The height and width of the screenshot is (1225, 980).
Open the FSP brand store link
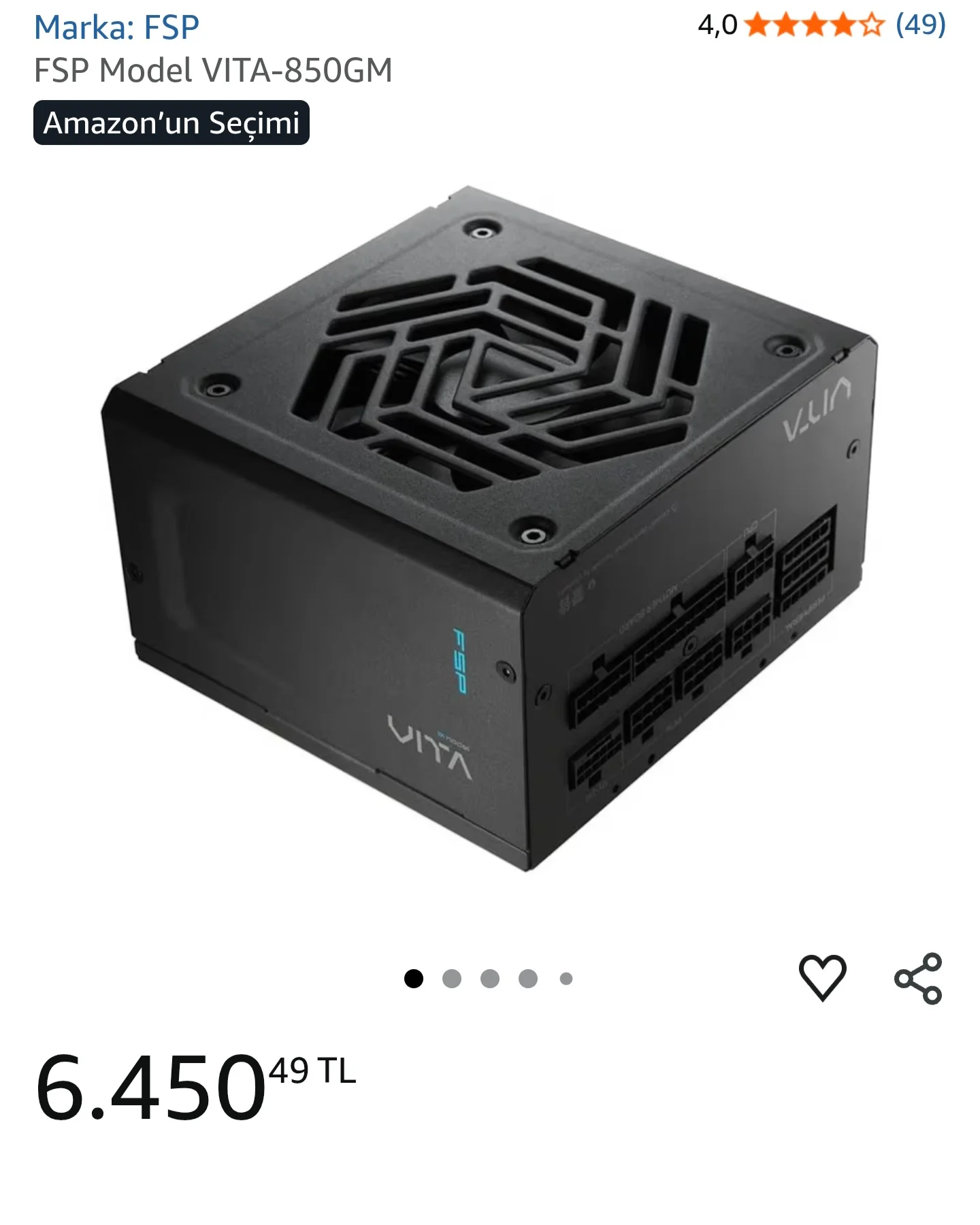(x=116, y=28)
